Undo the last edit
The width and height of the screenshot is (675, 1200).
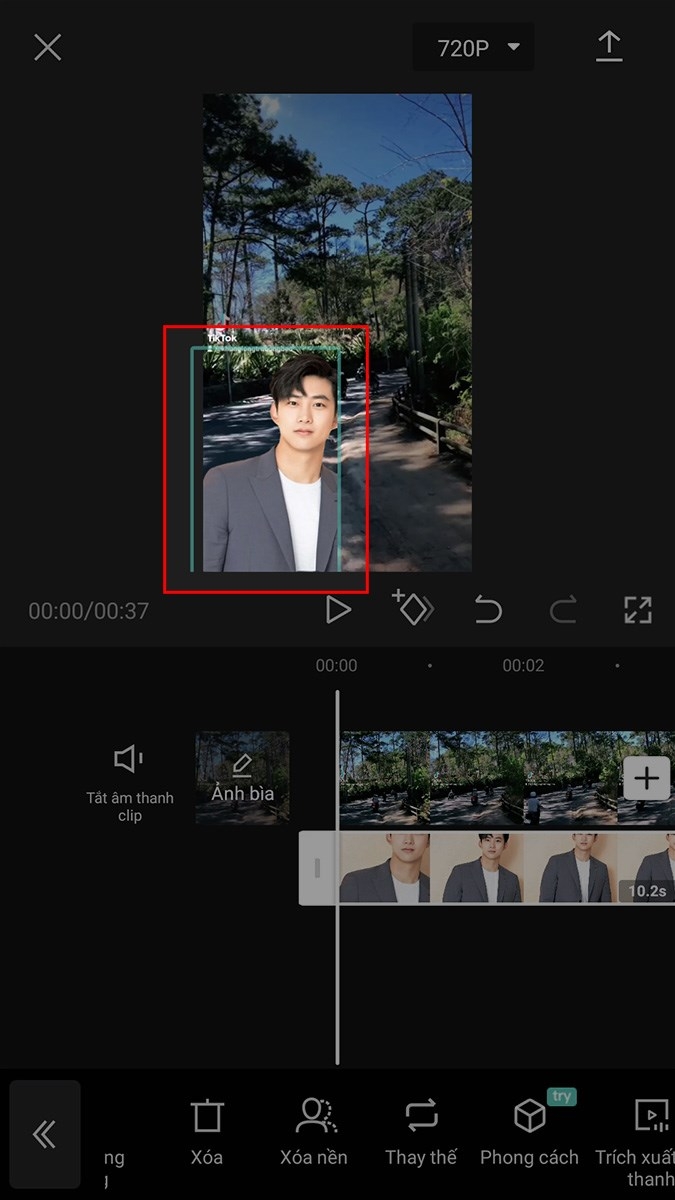[488, 609]
